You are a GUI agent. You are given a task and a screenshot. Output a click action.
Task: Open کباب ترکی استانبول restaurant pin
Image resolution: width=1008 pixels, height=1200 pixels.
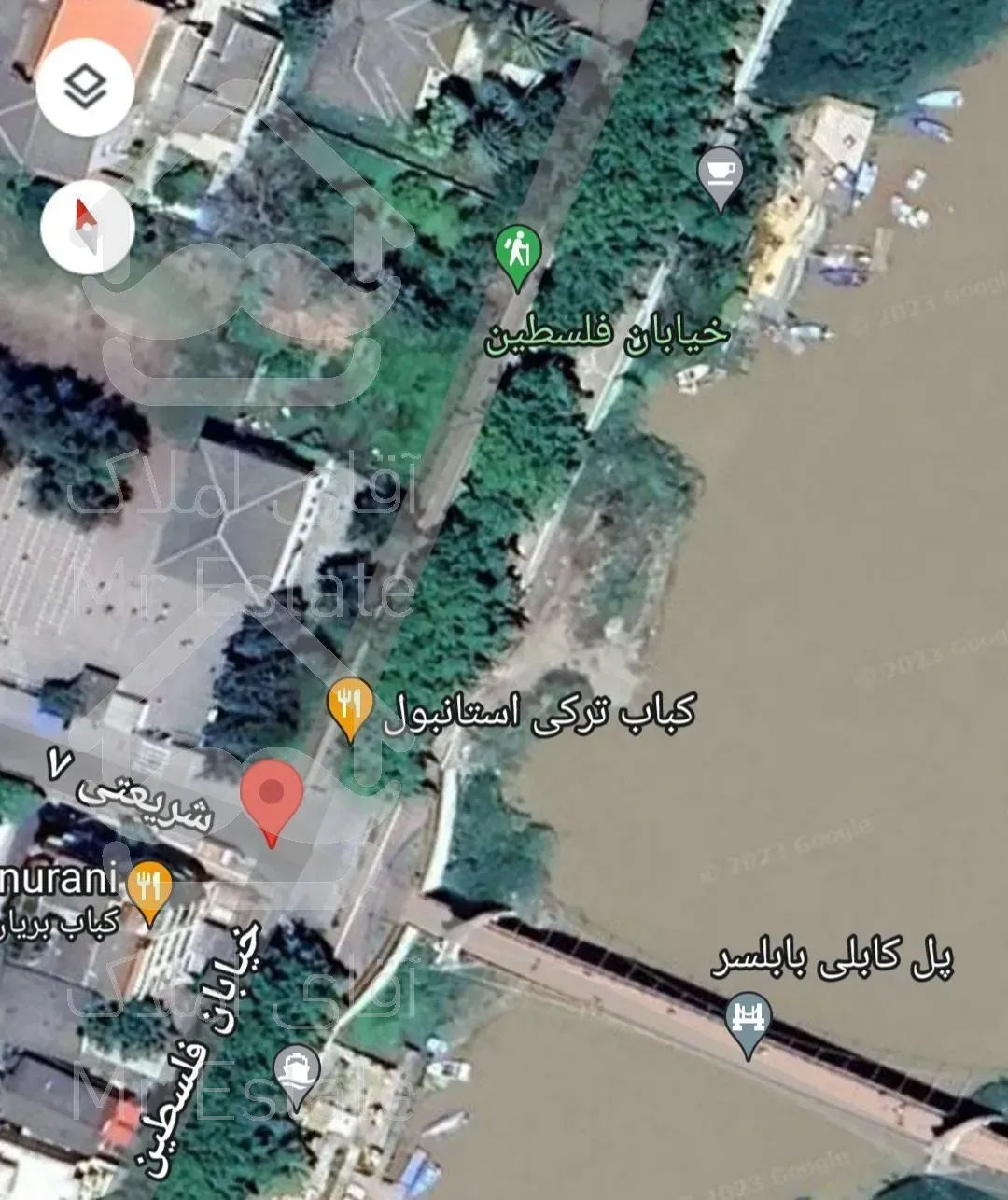click(x=350, y=706)
